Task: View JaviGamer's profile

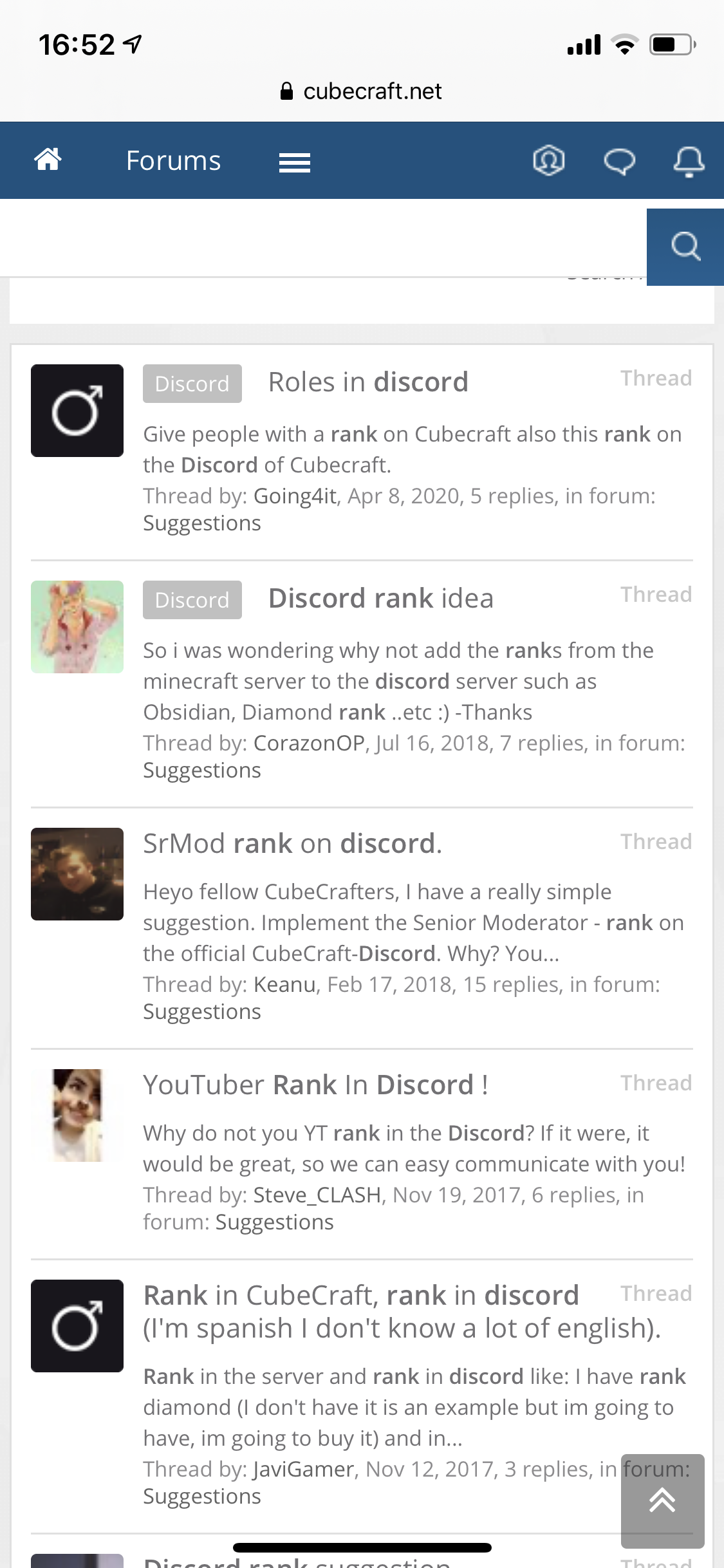Action: (304, 1470)
